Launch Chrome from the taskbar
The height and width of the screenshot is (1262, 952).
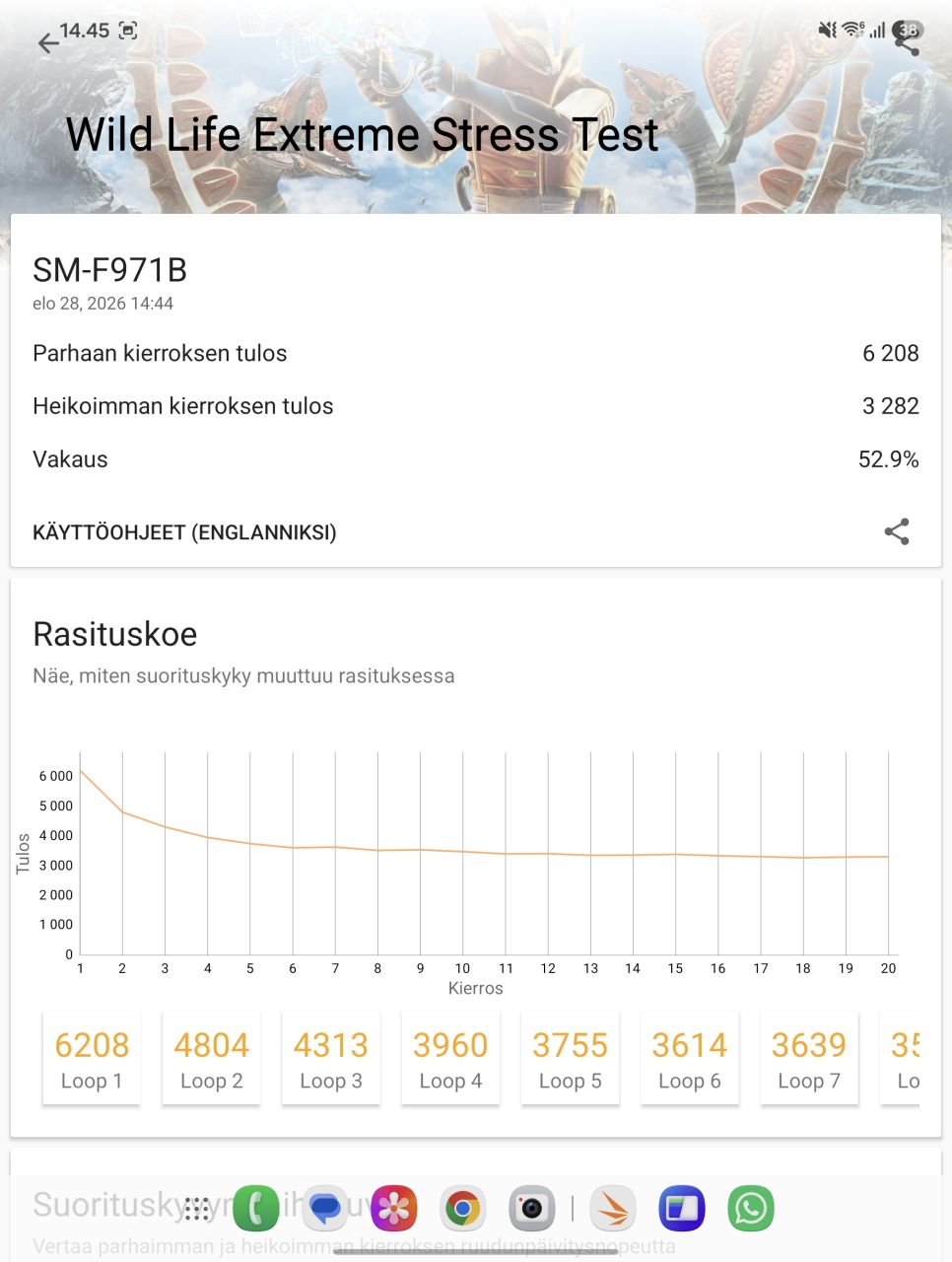pyautogui.click(x=463, y=1209)
